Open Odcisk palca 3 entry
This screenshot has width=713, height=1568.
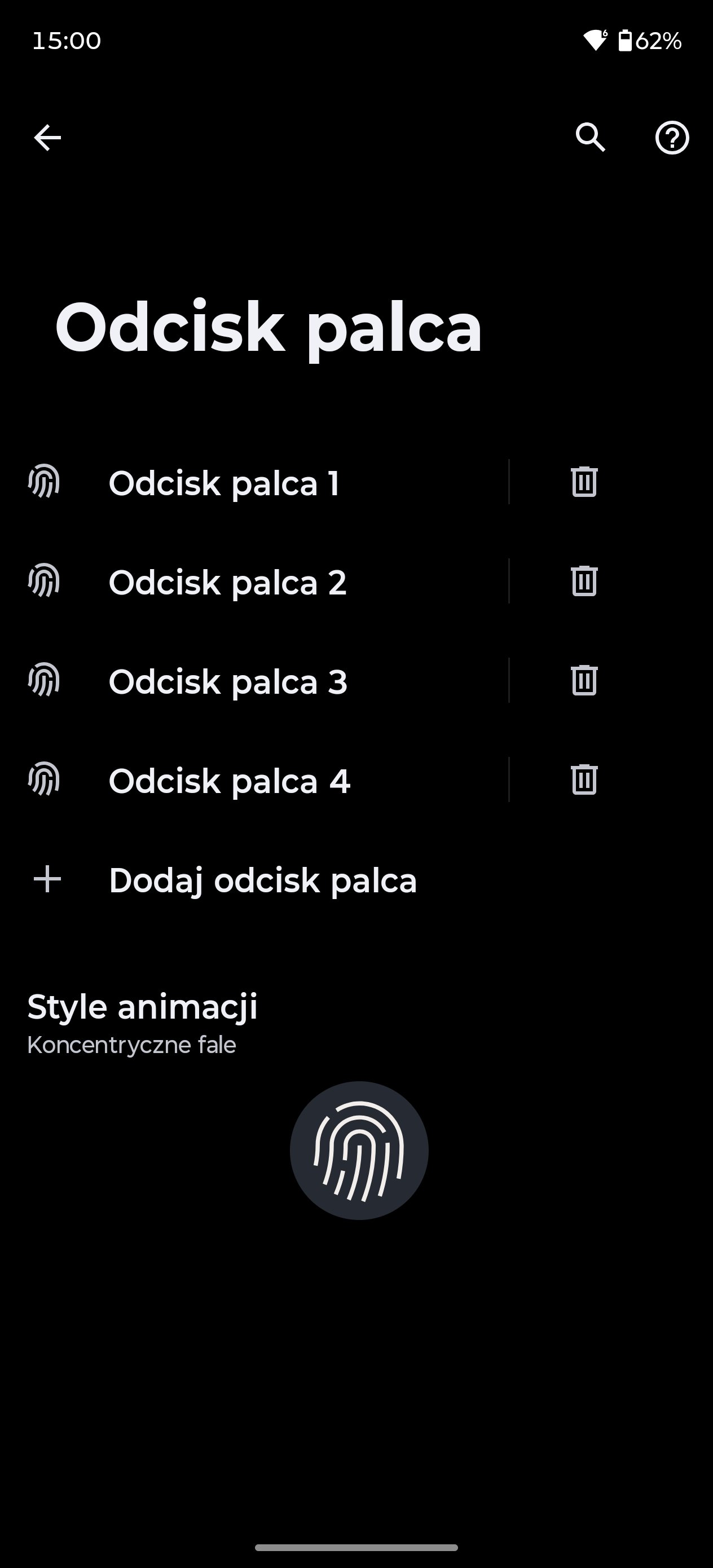228,682
